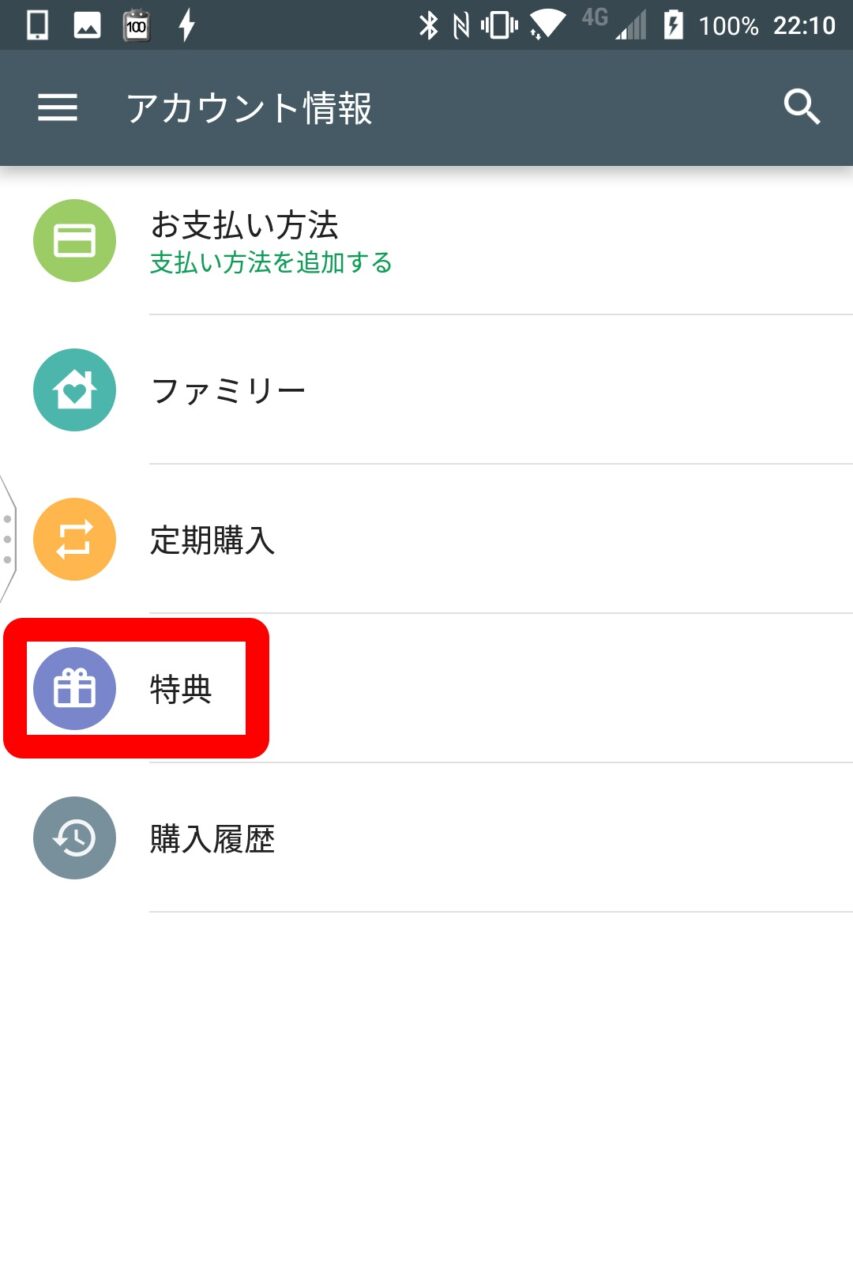This screenshot has height=1280, width=853.
Task: Tap the search magnifier icon
Action: click(802, 107)
